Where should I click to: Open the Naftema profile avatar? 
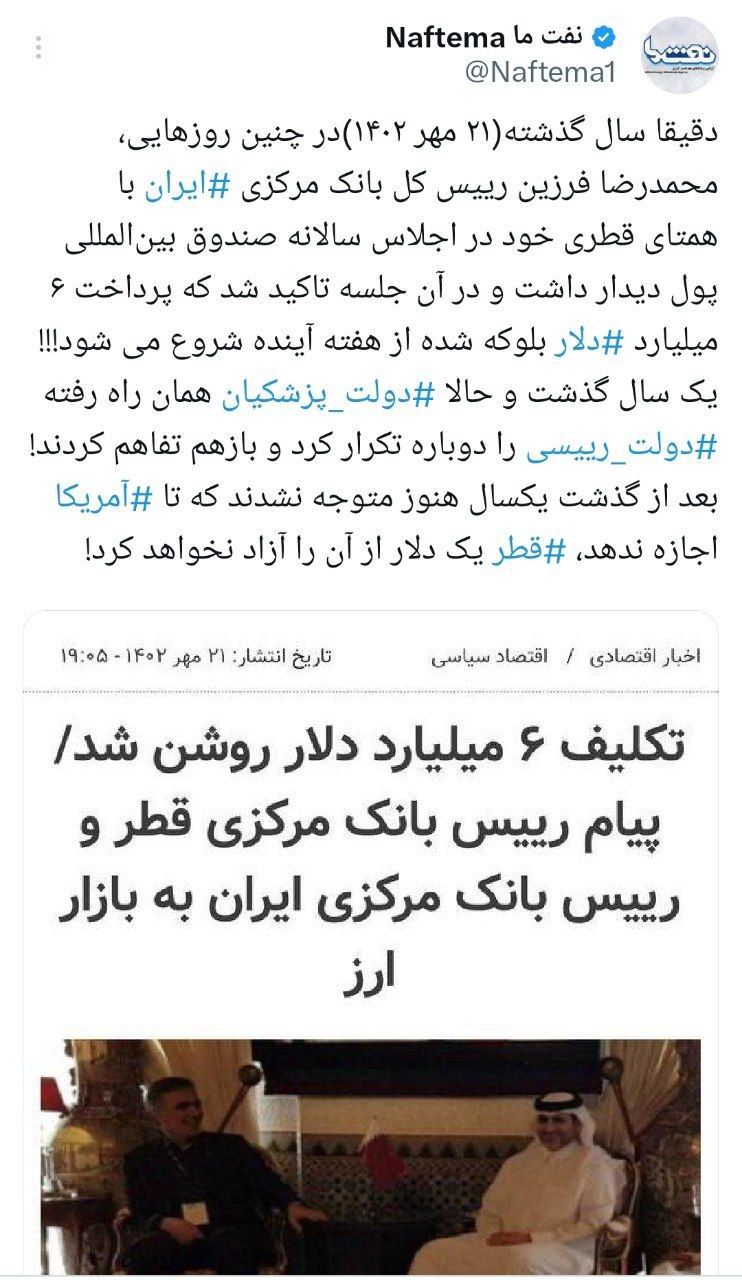coord(679,55)
